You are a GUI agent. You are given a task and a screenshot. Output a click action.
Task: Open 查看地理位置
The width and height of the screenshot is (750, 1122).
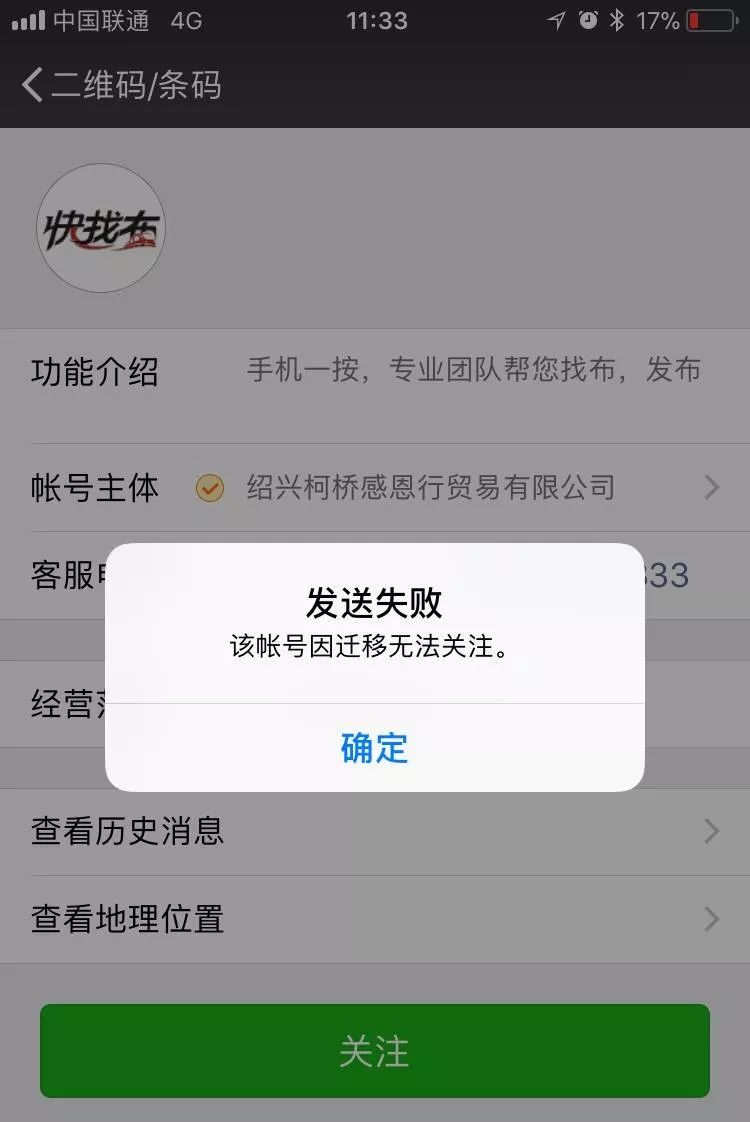(375, 919)
